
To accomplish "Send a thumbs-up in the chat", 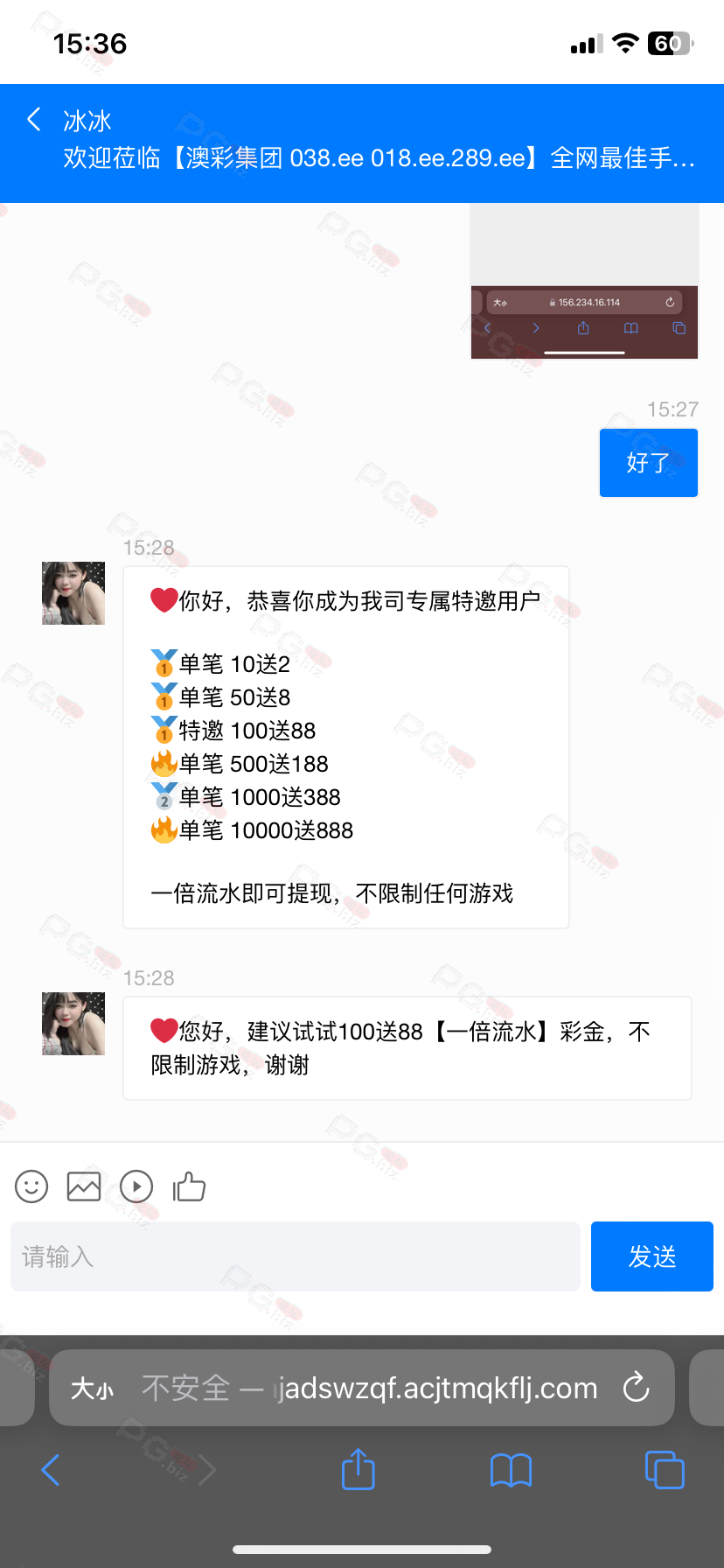I will (189, 1186).
